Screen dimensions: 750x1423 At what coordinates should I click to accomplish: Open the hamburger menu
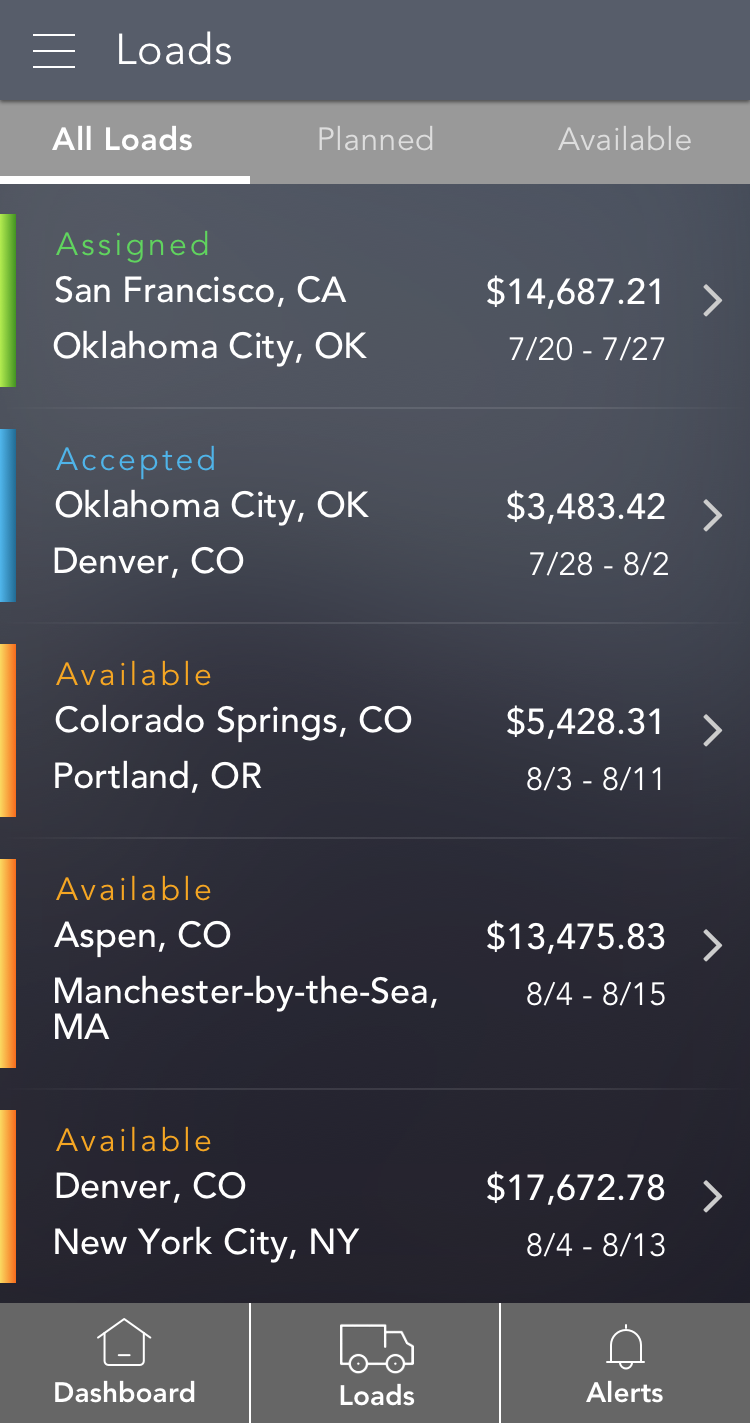point(54,50)
